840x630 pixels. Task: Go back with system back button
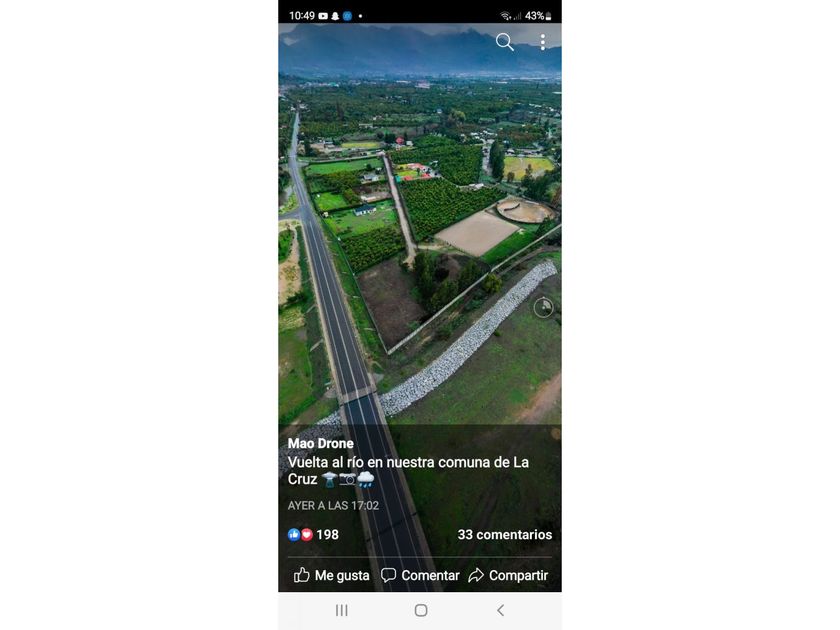click(x=500, y=610)
